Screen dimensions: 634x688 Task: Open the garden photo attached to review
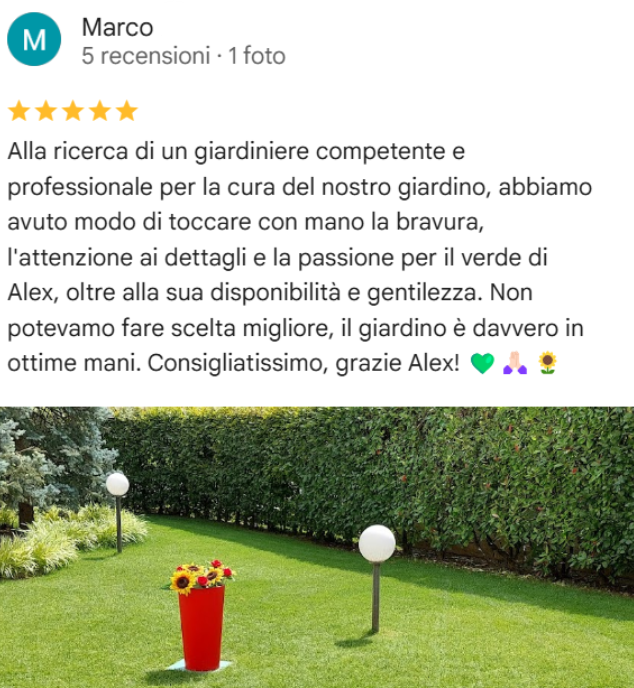point(317,546)
